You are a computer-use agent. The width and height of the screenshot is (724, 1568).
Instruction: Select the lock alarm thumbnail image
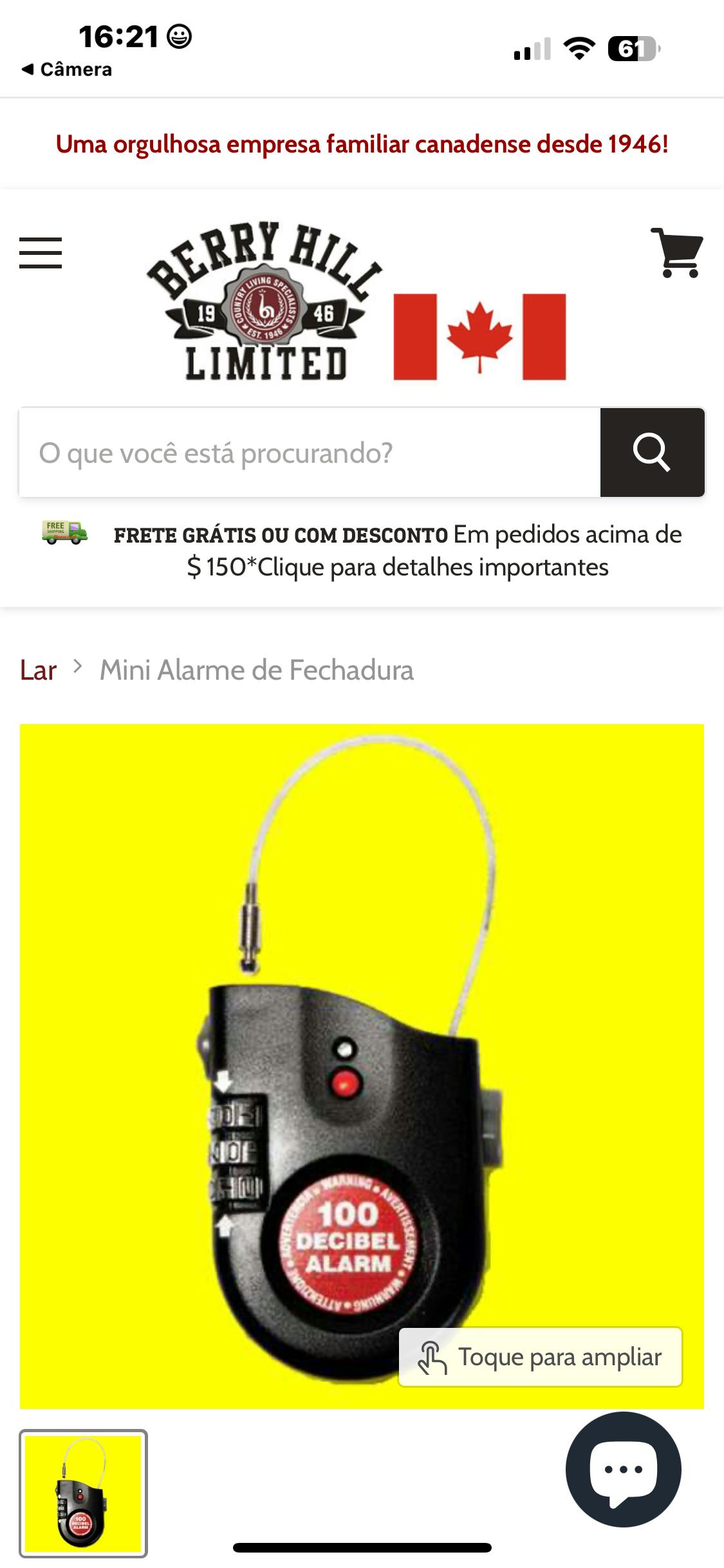(83, 1493)
